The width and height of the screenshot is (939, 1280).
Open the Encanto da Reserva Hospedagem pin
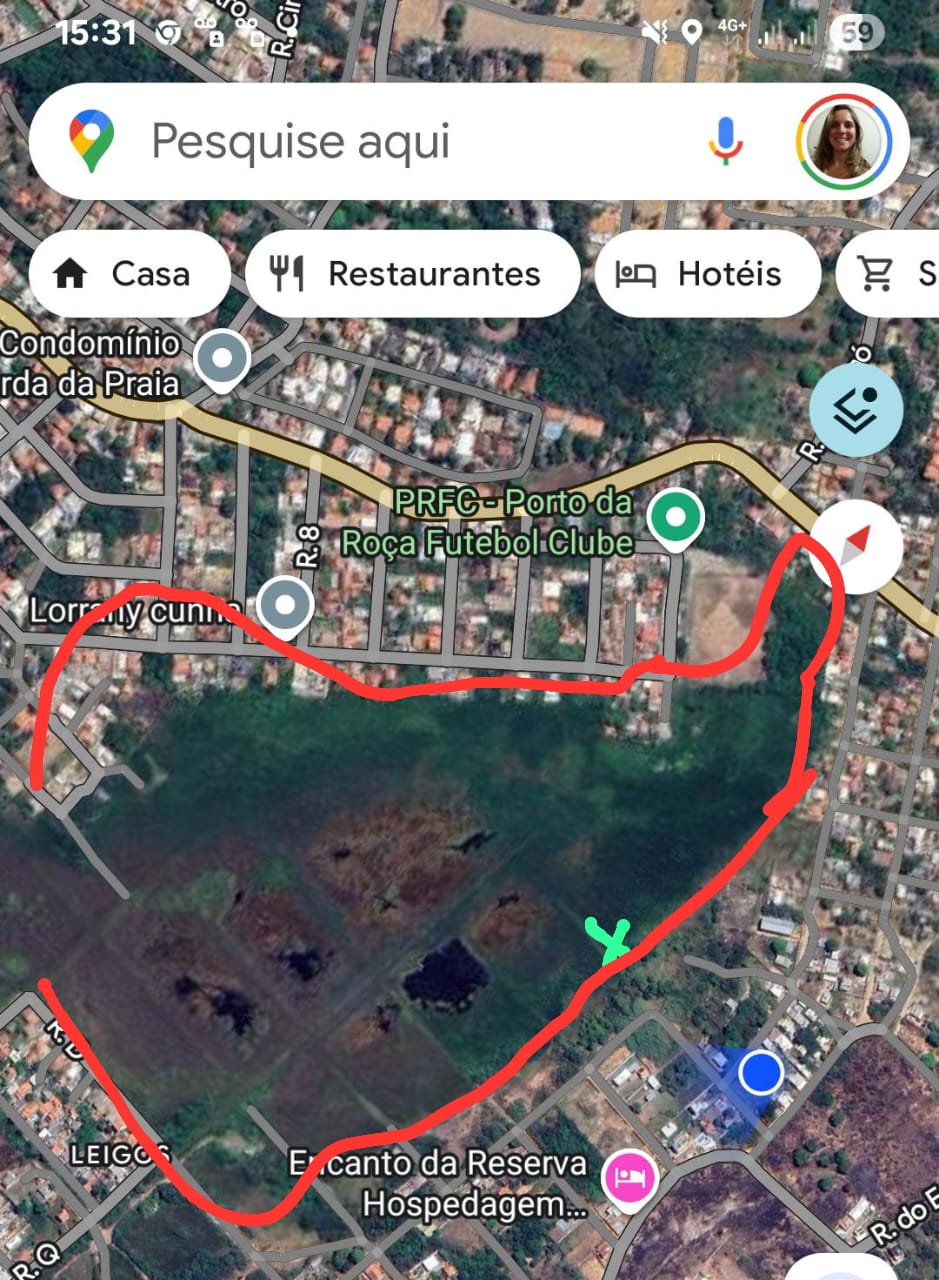(628, 1178)
